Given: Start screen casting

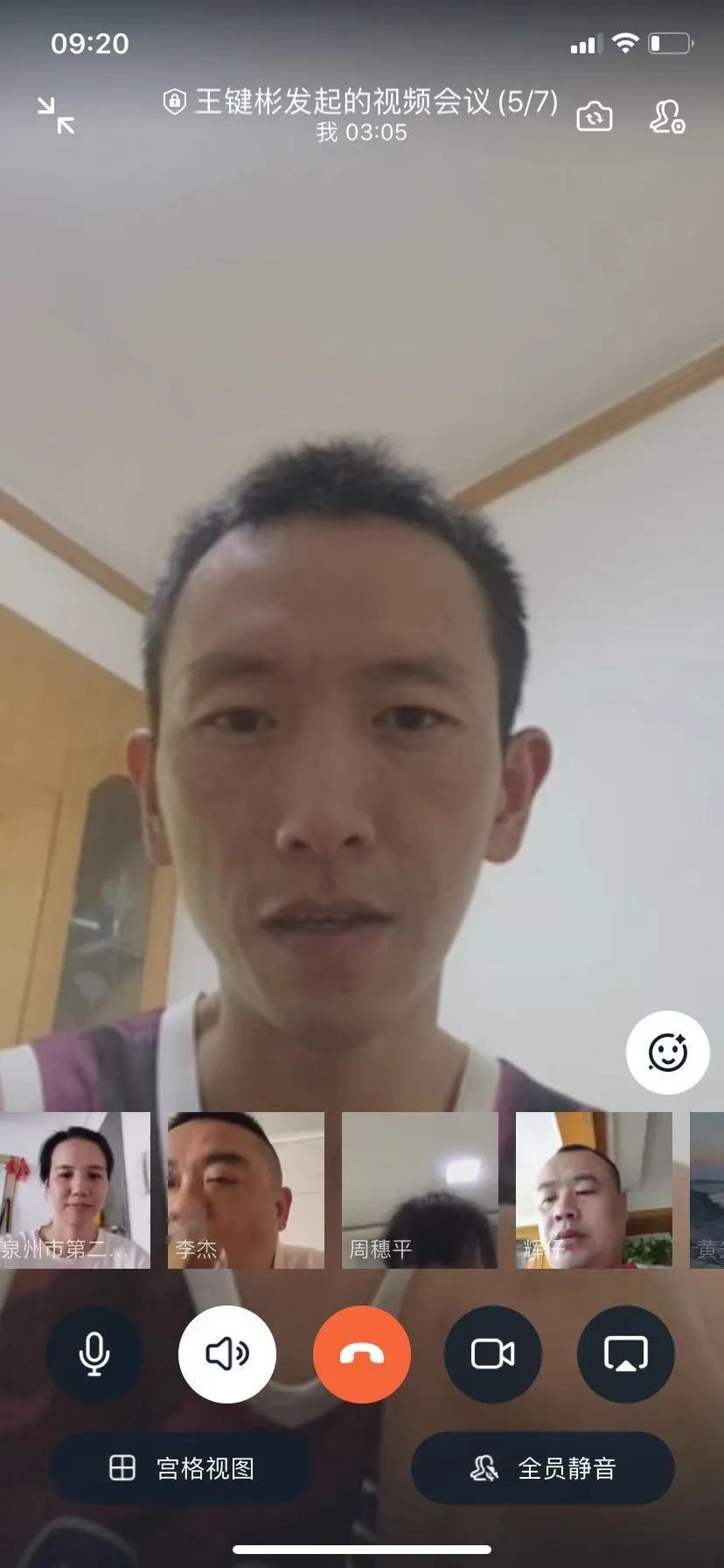Looking at the screenshot, I should [x=626, y=1354].
